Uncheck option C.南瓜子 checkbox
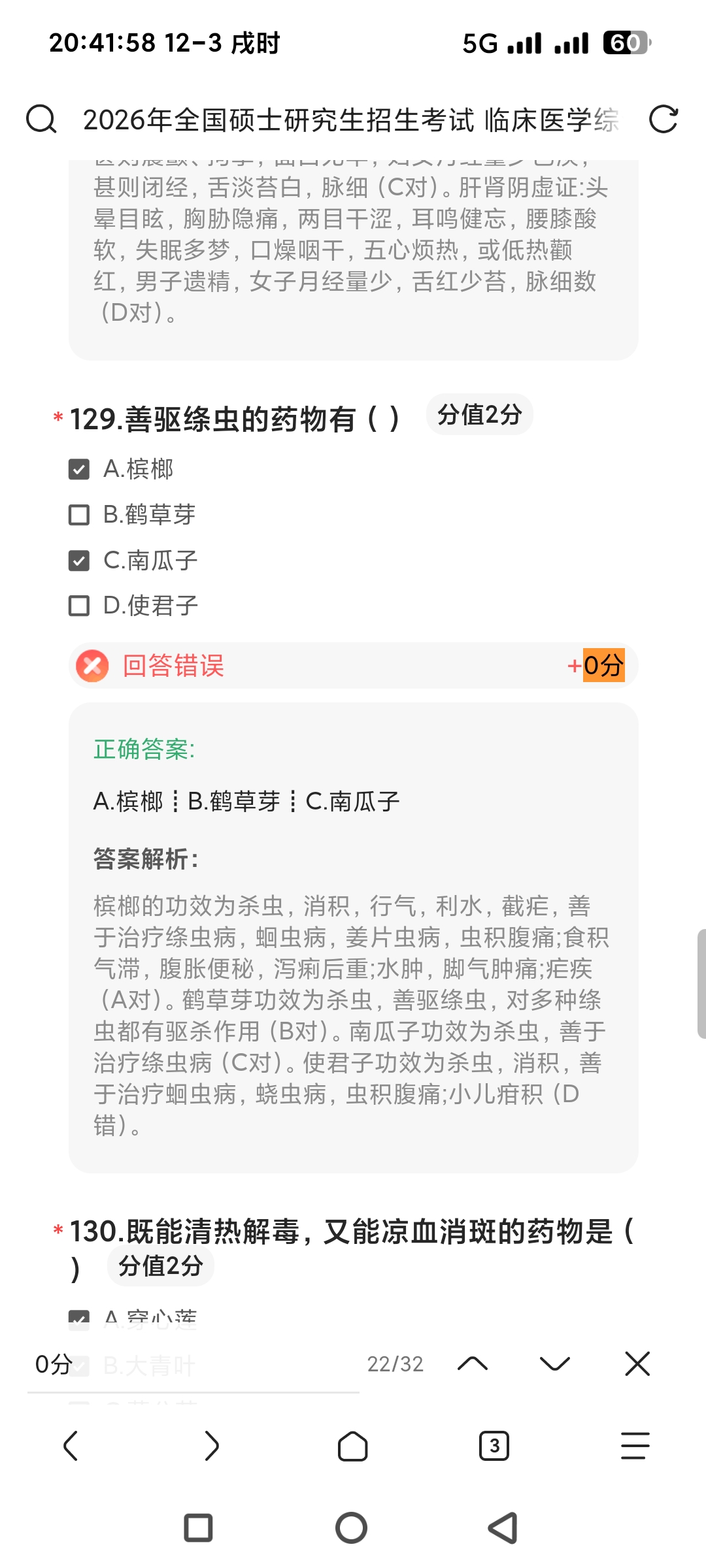706x1568 pixels. point(79,561)
